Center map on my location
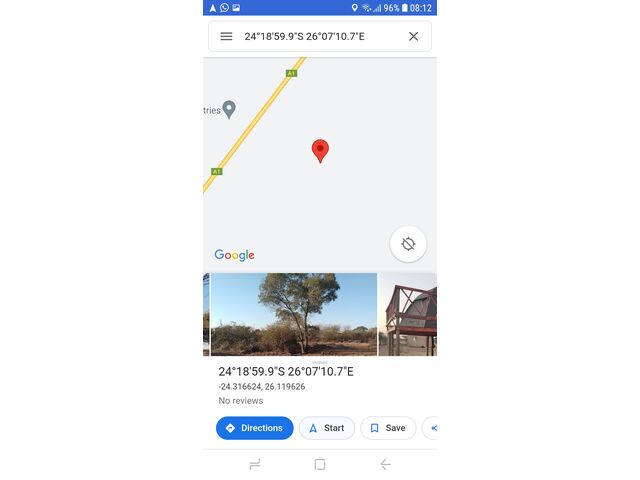The width and height of the screenshot is (640, 480). [x=408, y=244]
